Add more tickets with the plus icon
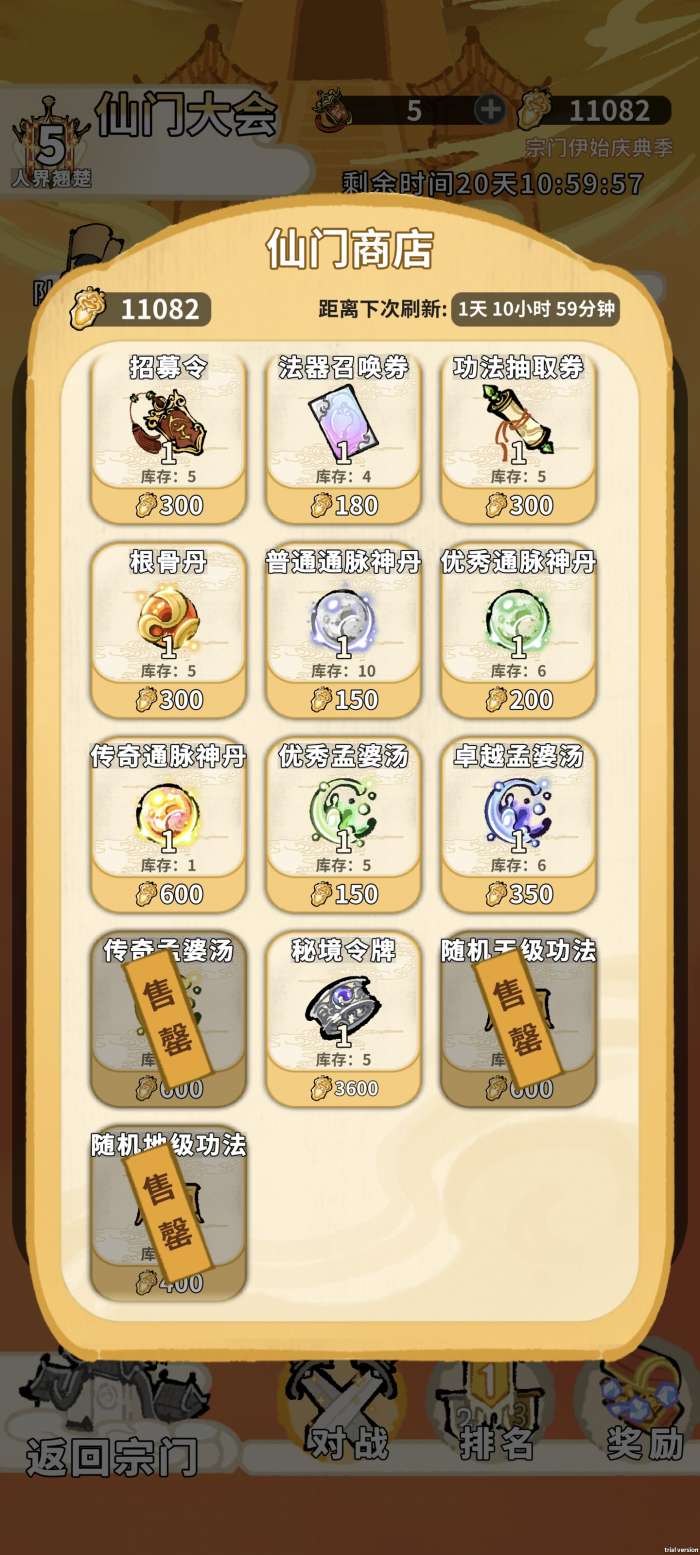Viewport: 700px width, 1555px height. [489, 110]
